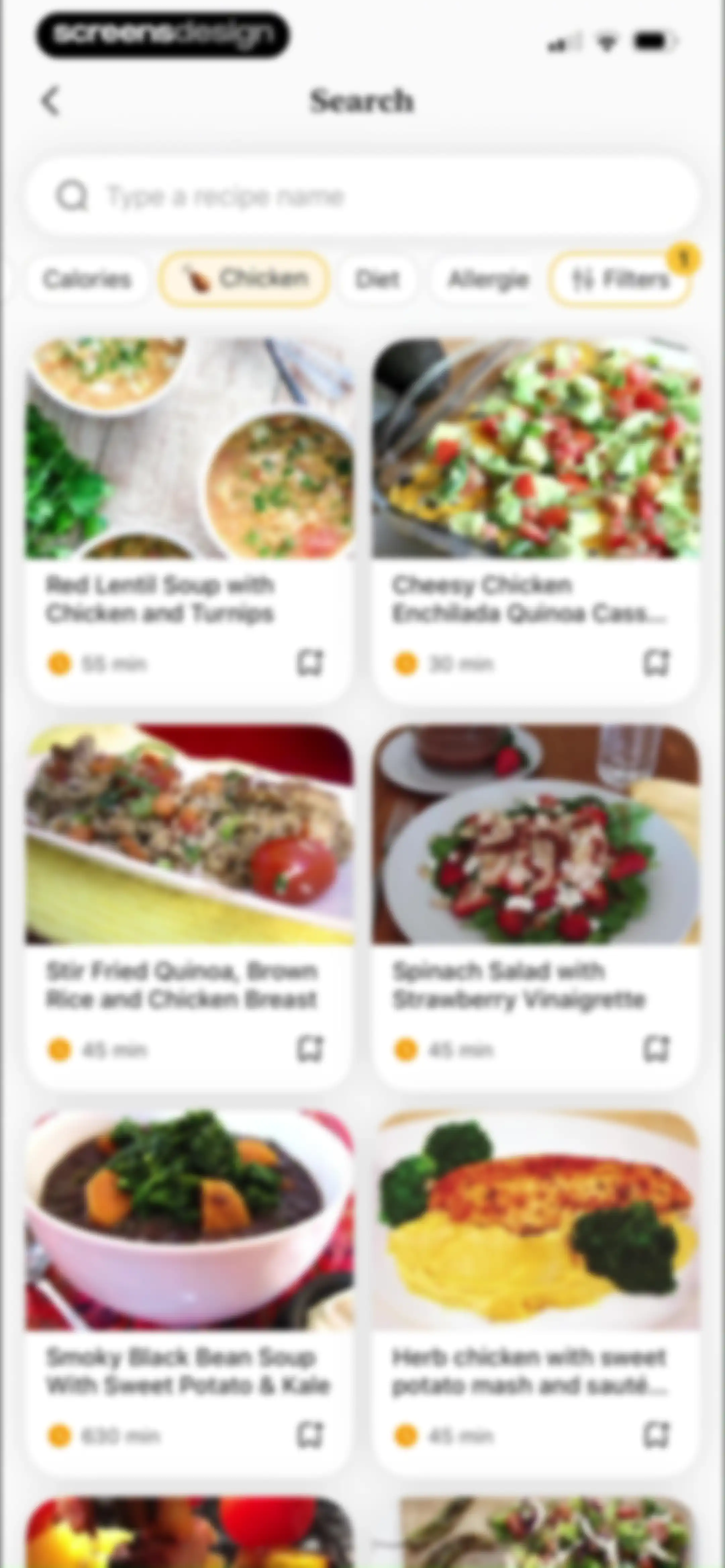Bookmark the Cheesy Chicken Enchilada recipe
This screenshot has height=1568, width=725.
(x=657, y=663)
